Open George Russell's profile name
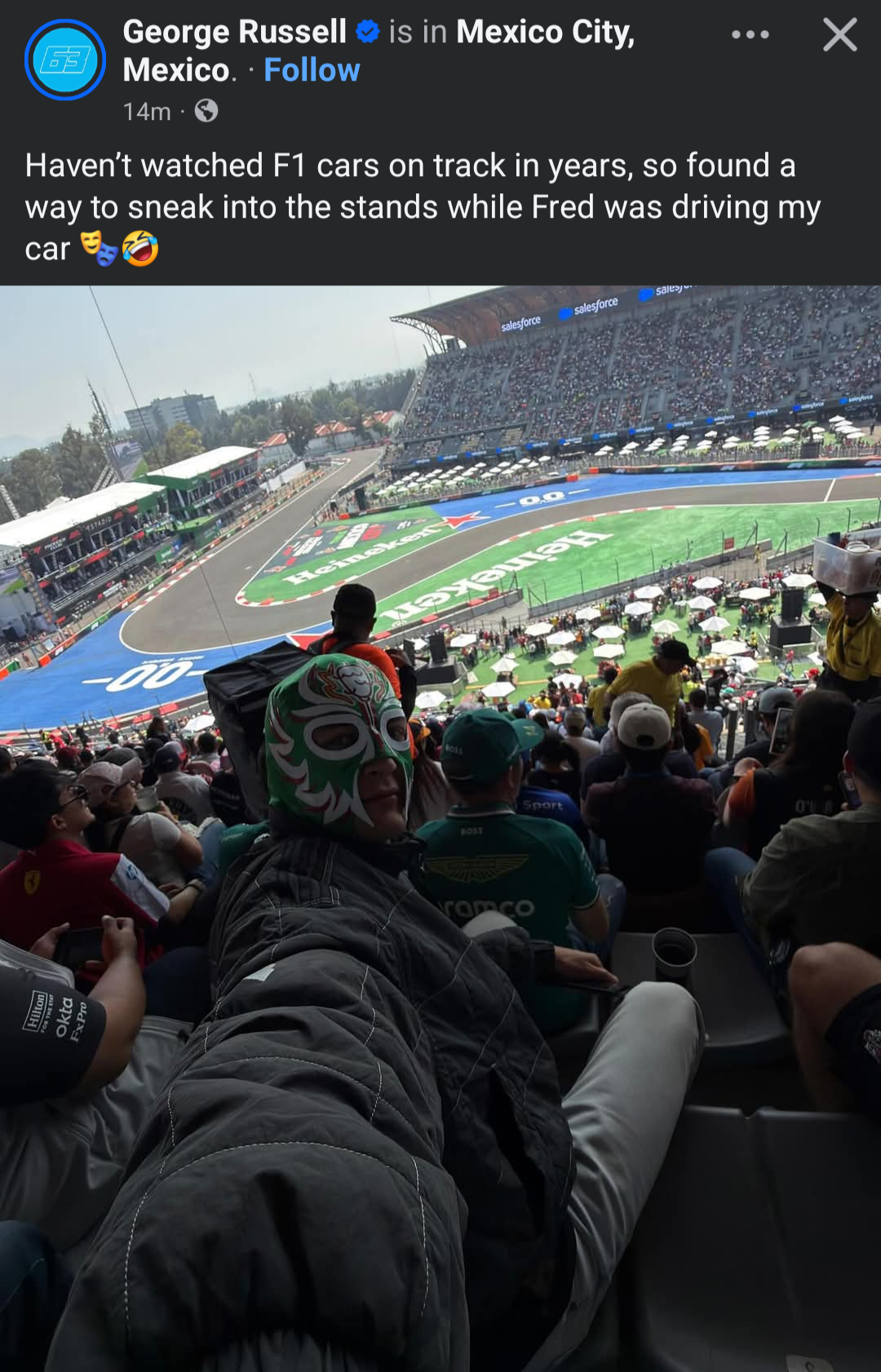This screenshot has height=1372, width=881. point(234,32)
